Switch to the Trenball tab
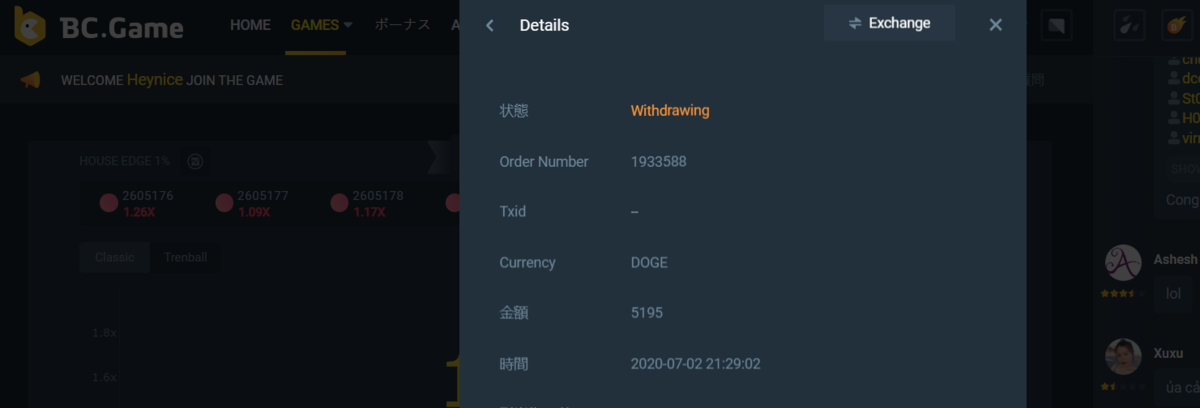This screenshot has width=1200, height=408. pyautogui.click(x=185, y=257)
